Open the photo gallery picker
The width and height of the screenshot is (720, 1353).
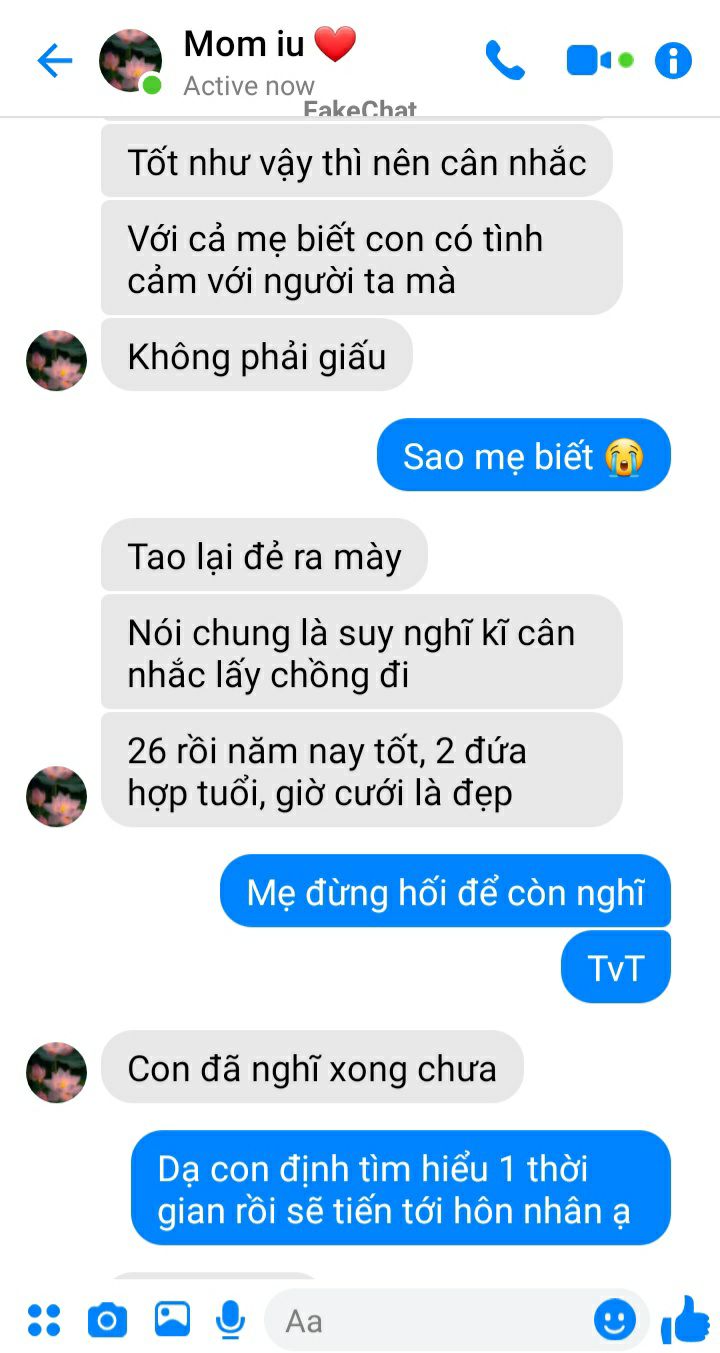172,1320
